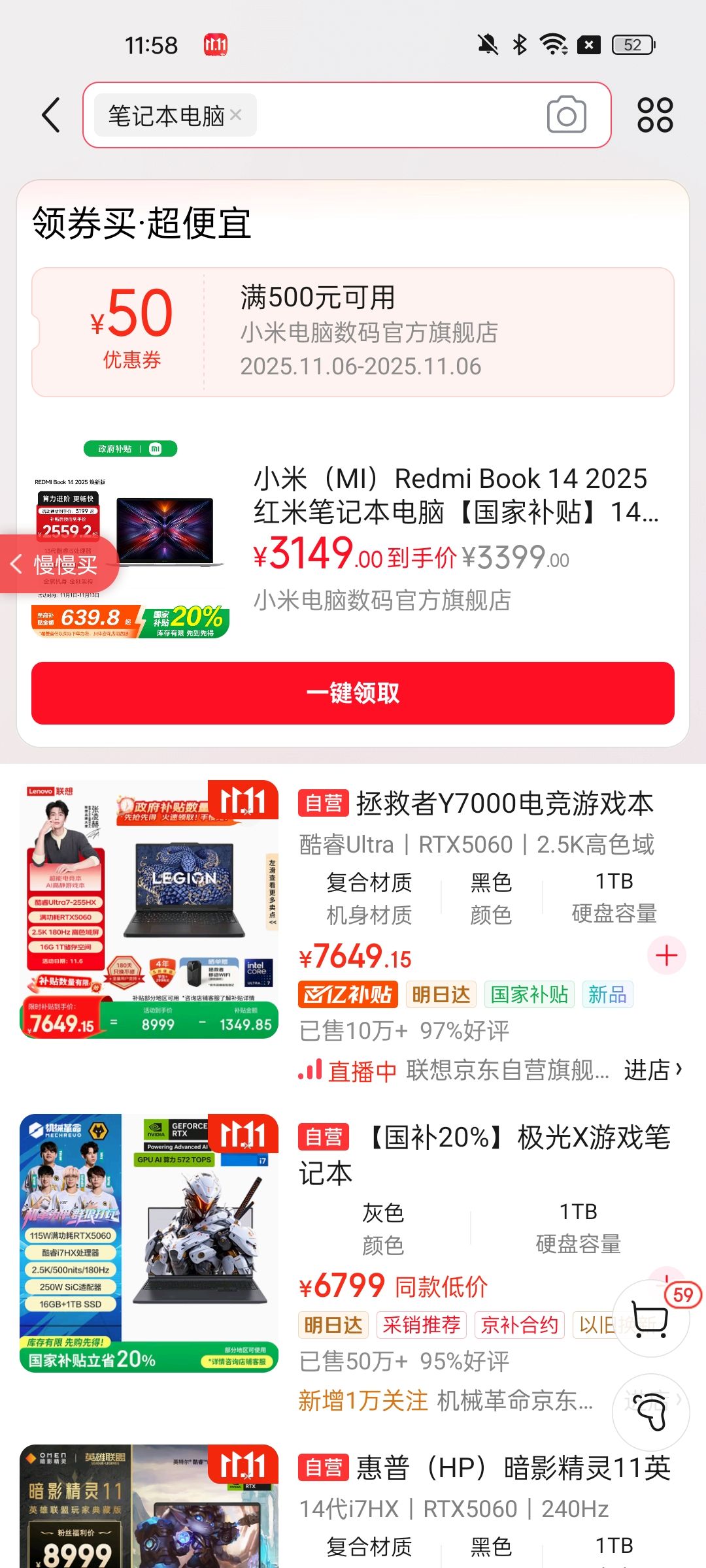Clear the search keyword using the × icon
Image resolution: width=706 pixels, height=1568 pixels.
(x=237, y=115)
